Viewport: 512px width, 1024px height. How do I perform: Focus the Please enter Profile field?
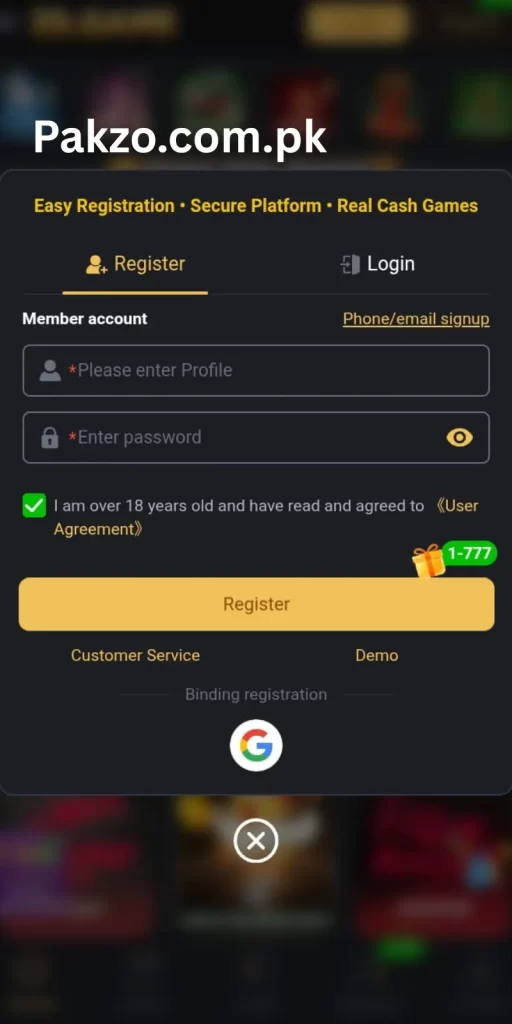[x=256, y=370]
